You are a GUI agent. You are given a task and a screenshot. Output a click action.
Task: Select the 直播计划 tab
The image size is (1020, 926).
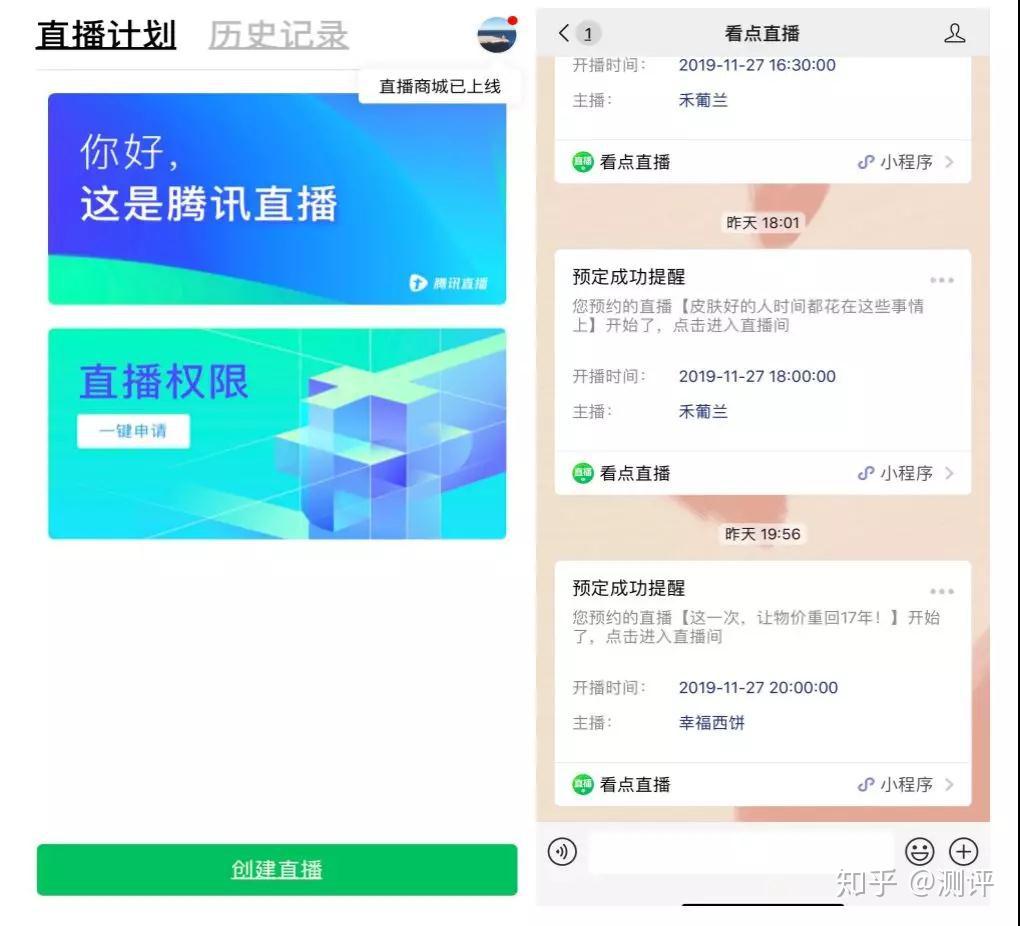pyautogui.click(x=106, y=35)
